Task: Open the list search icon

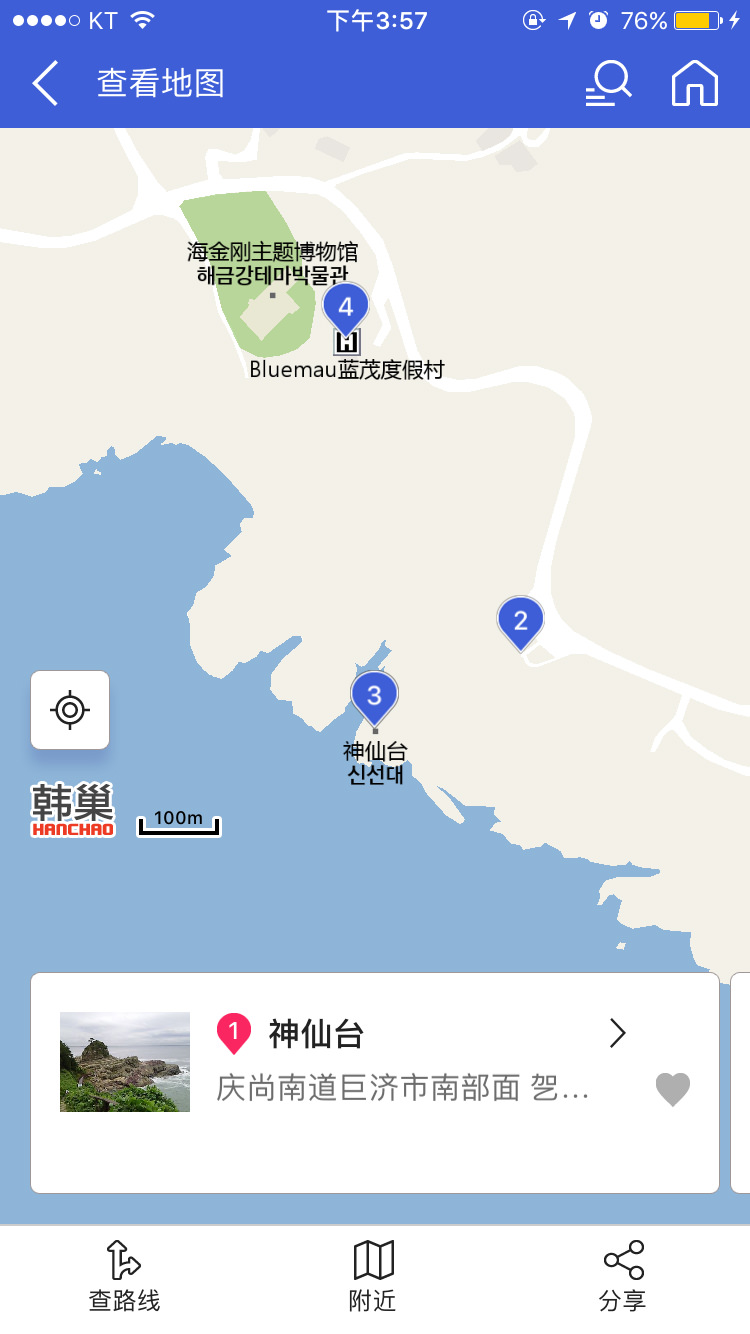Action: click(608, 83)
